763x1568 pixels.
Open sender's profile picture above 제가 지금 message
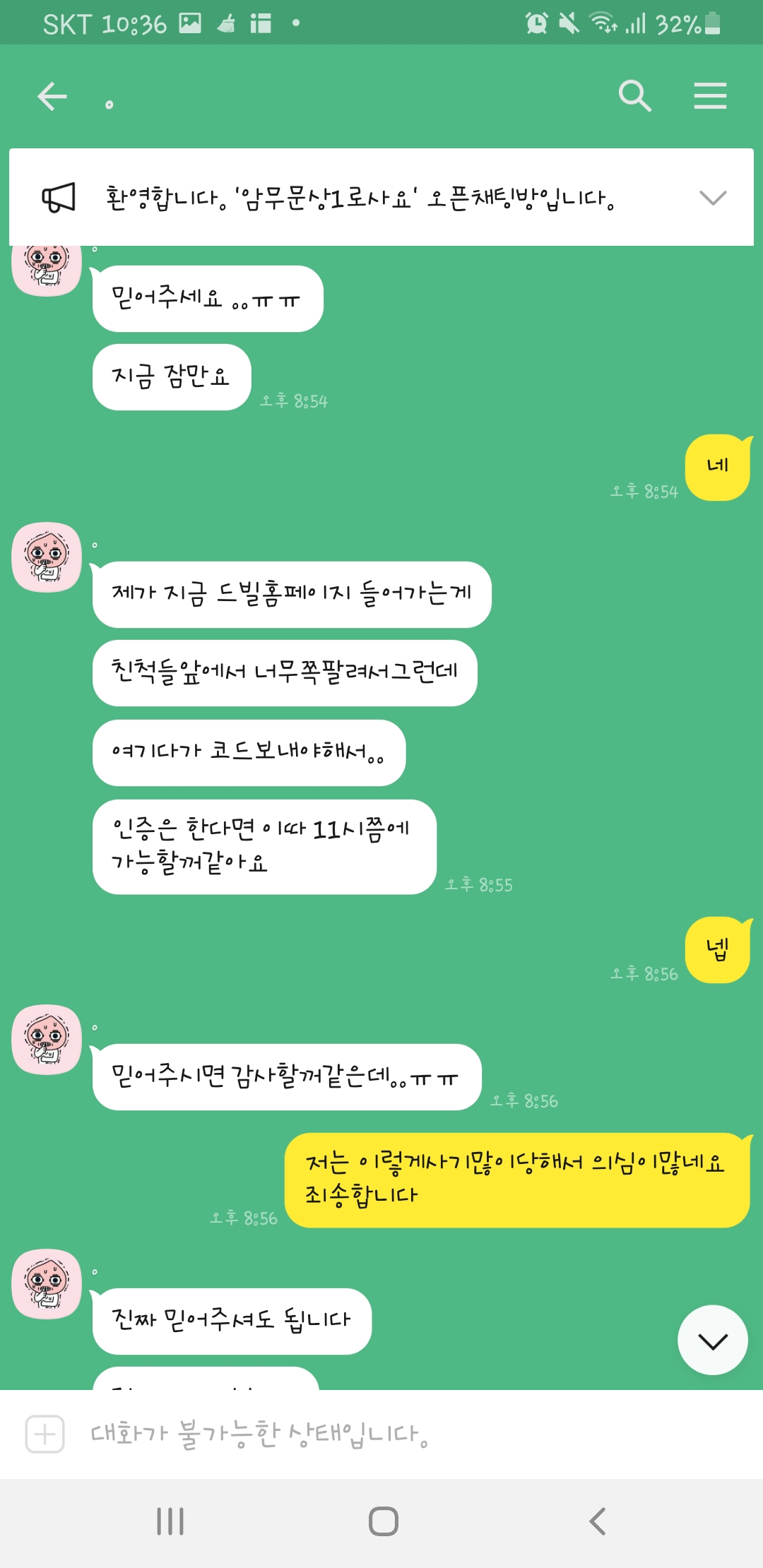47,557
